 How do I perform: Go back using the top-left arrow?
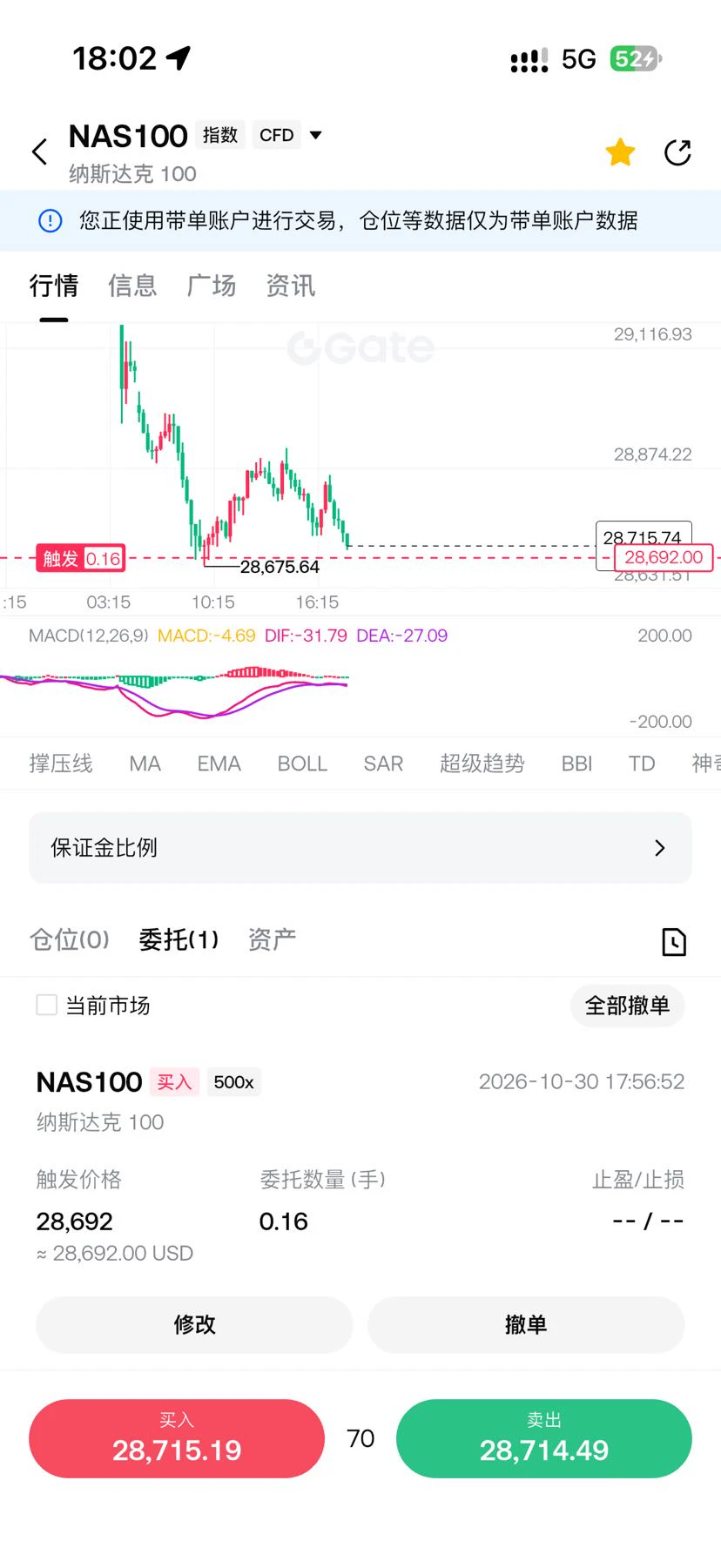40,151
